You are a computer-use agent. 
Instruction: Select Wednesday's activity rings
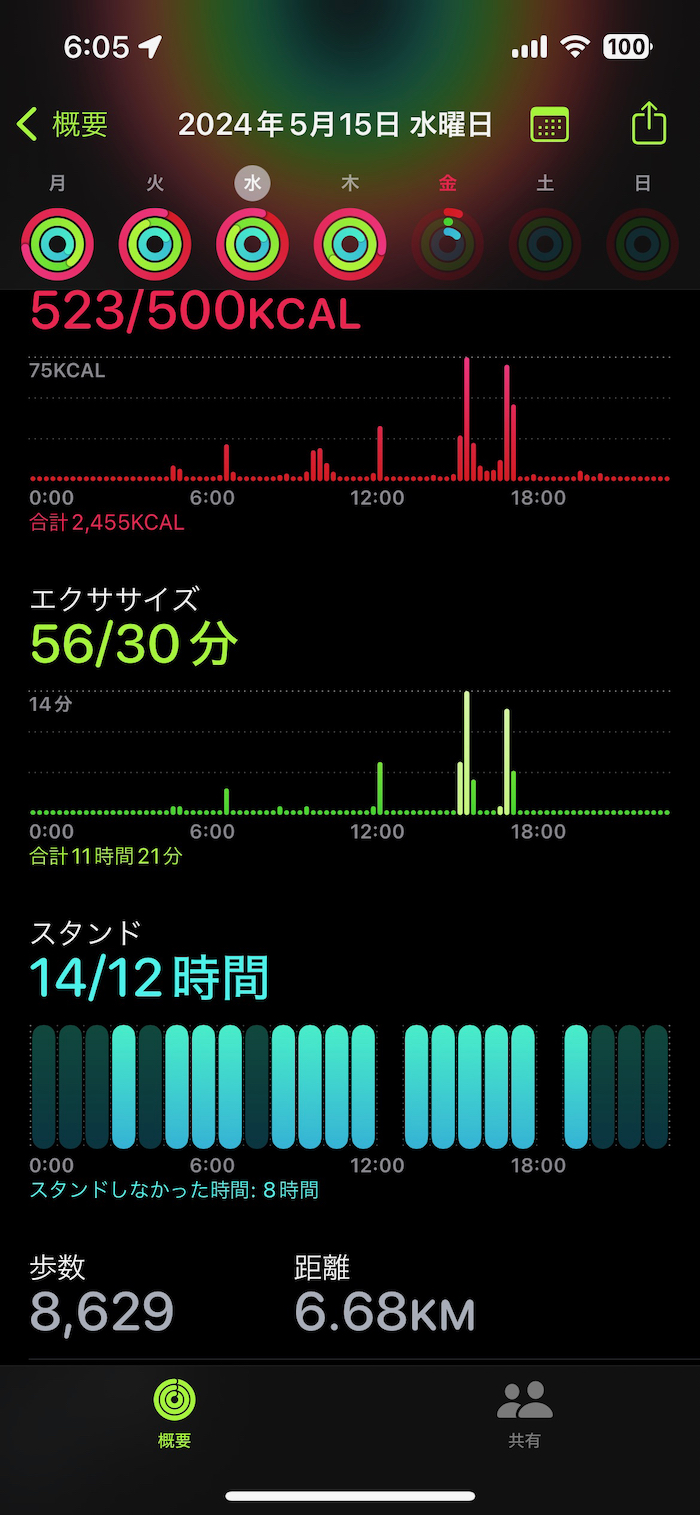point(253,243)
